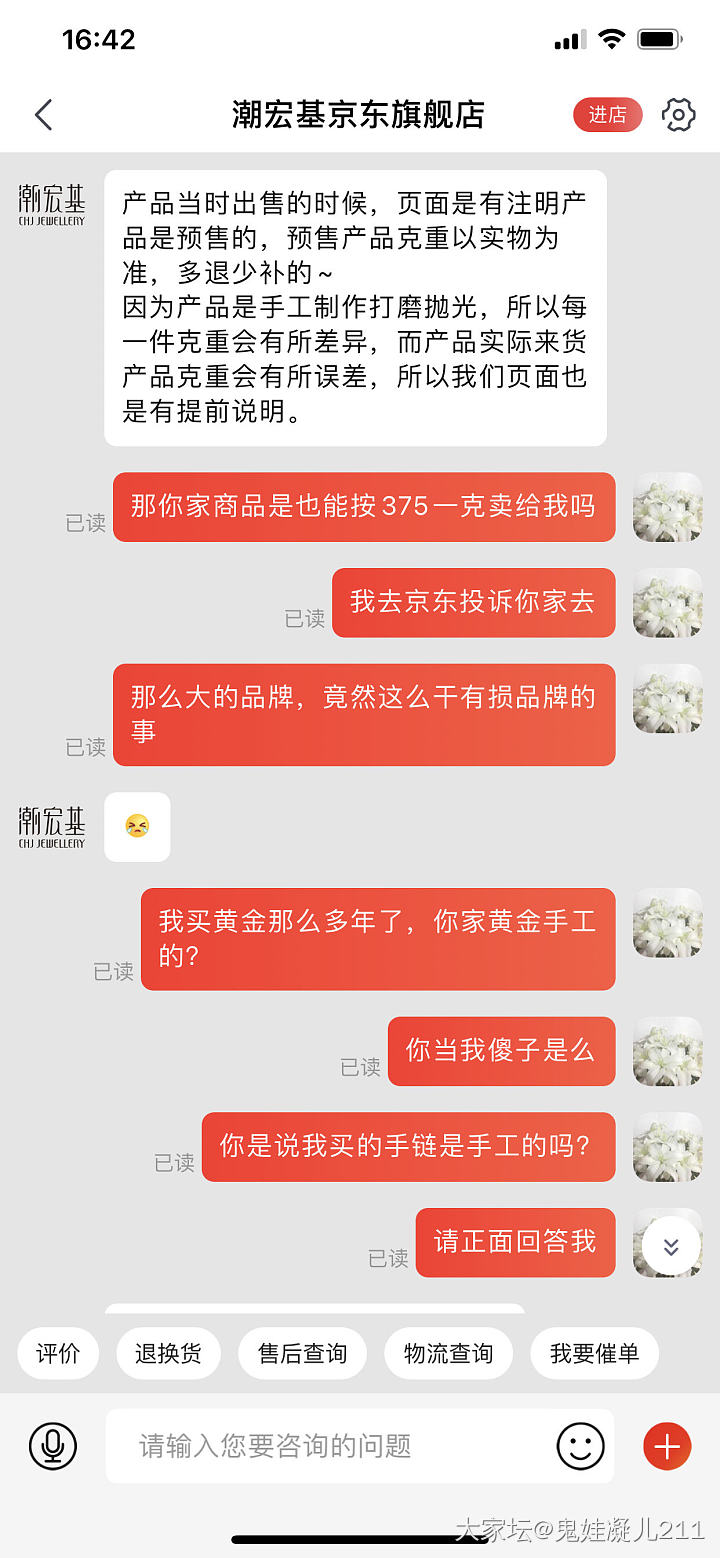This screenshot has width=720, height=1558.
Task: Check 物流查询 shortcut
Action: coord(448,1353)
